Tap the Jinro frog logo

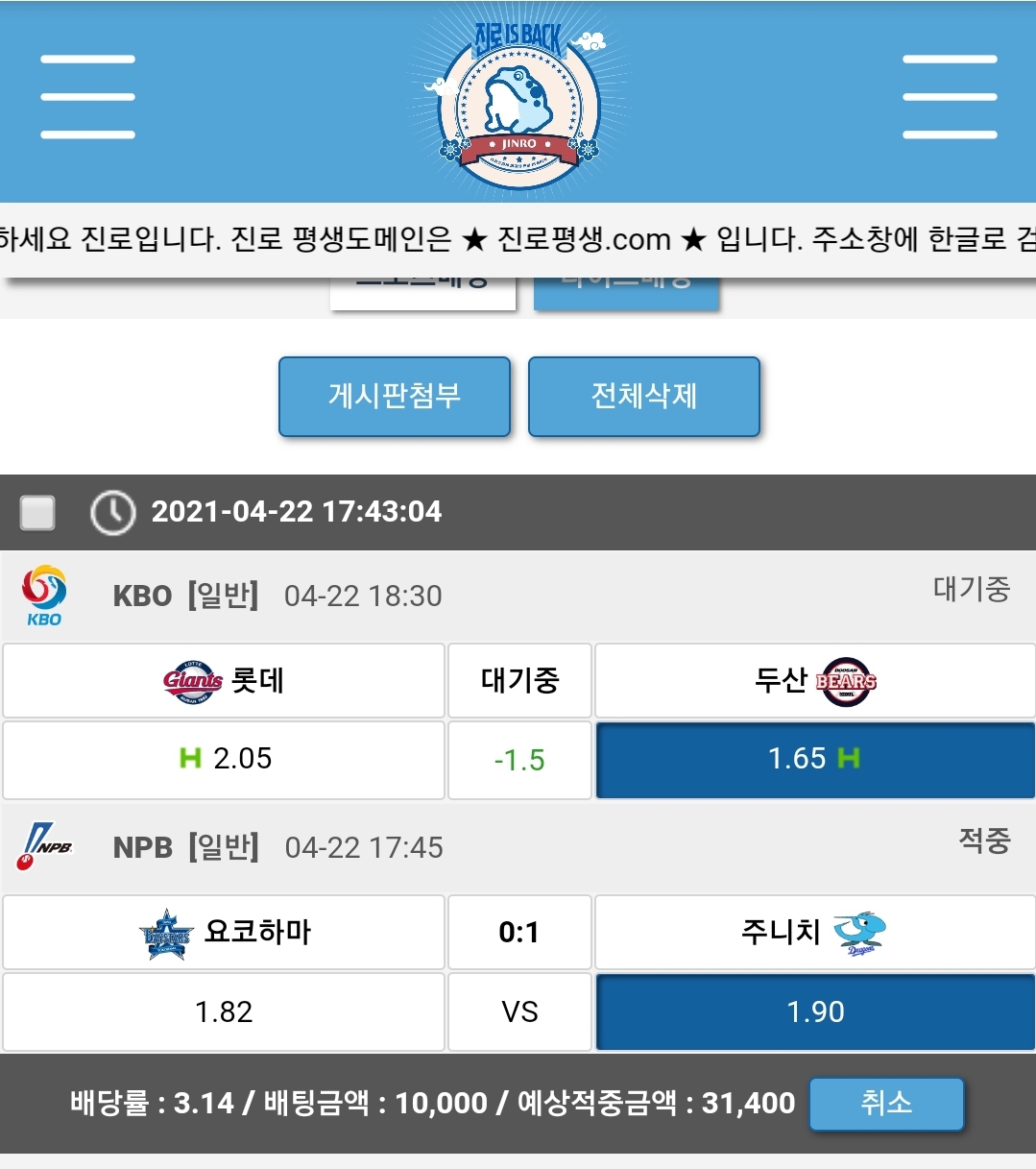point(518,104)
